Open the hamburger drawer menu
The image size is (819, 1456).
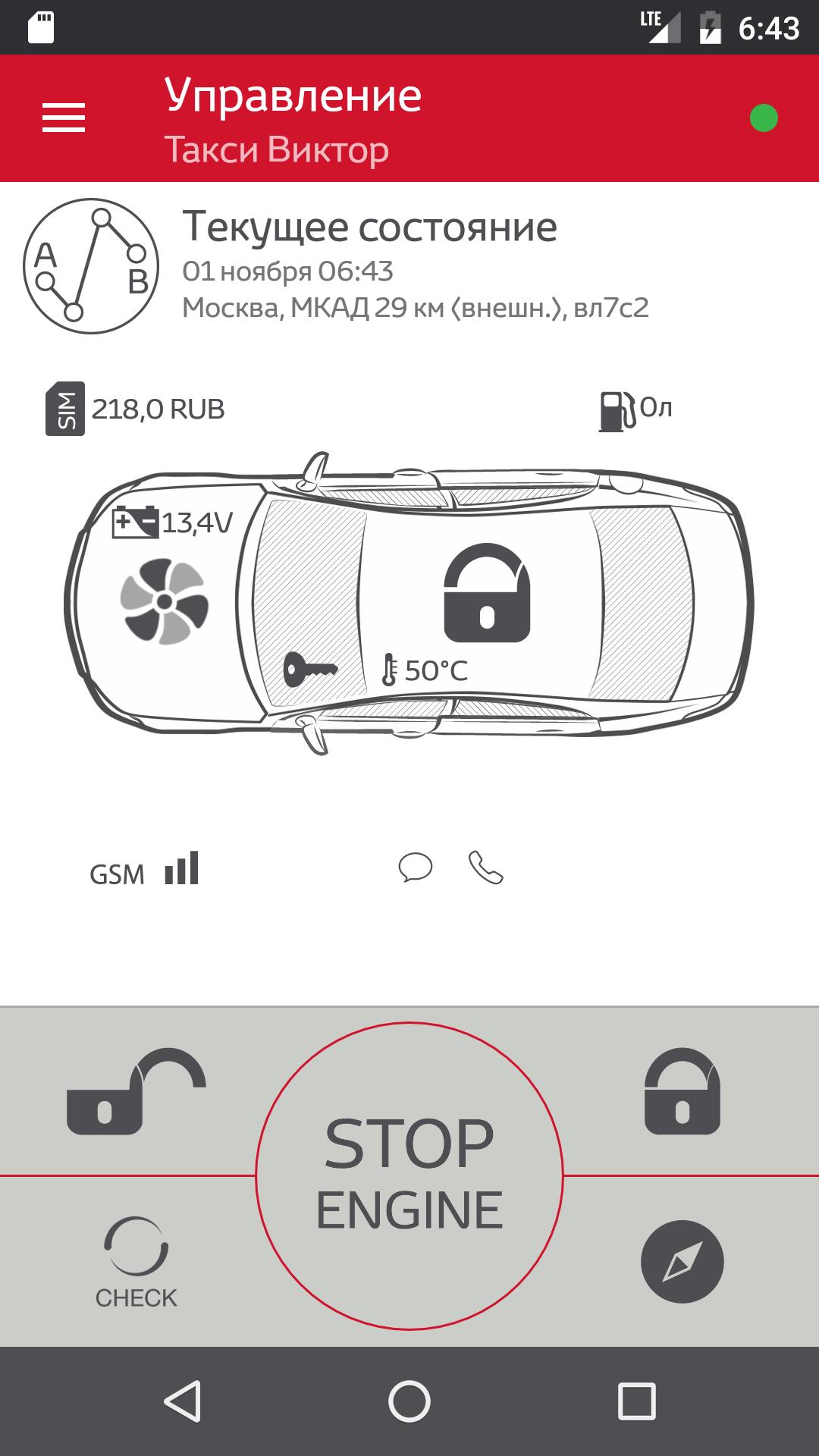[x=64, y=118]
